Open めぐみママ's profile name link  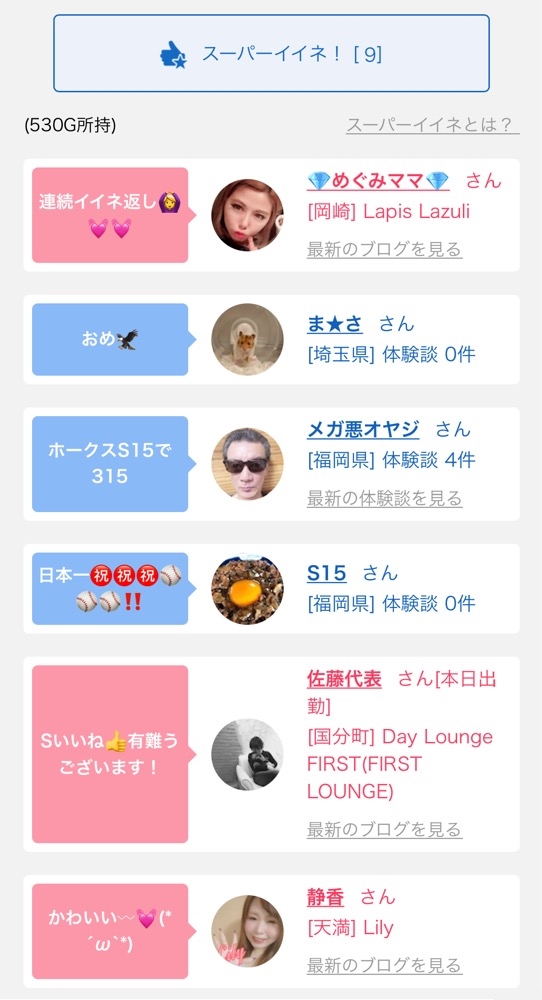click(378, 180)
